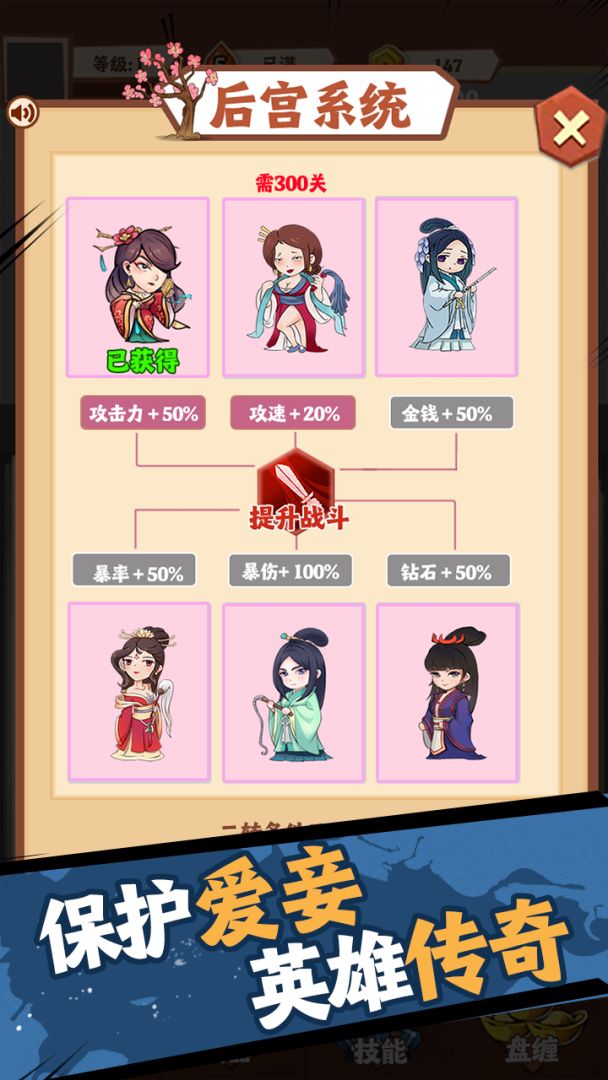The width and height of the screenshot is (608, 1080).
Task: Open the consort card above 攻速+20%
Action: [x=294, y=288]
